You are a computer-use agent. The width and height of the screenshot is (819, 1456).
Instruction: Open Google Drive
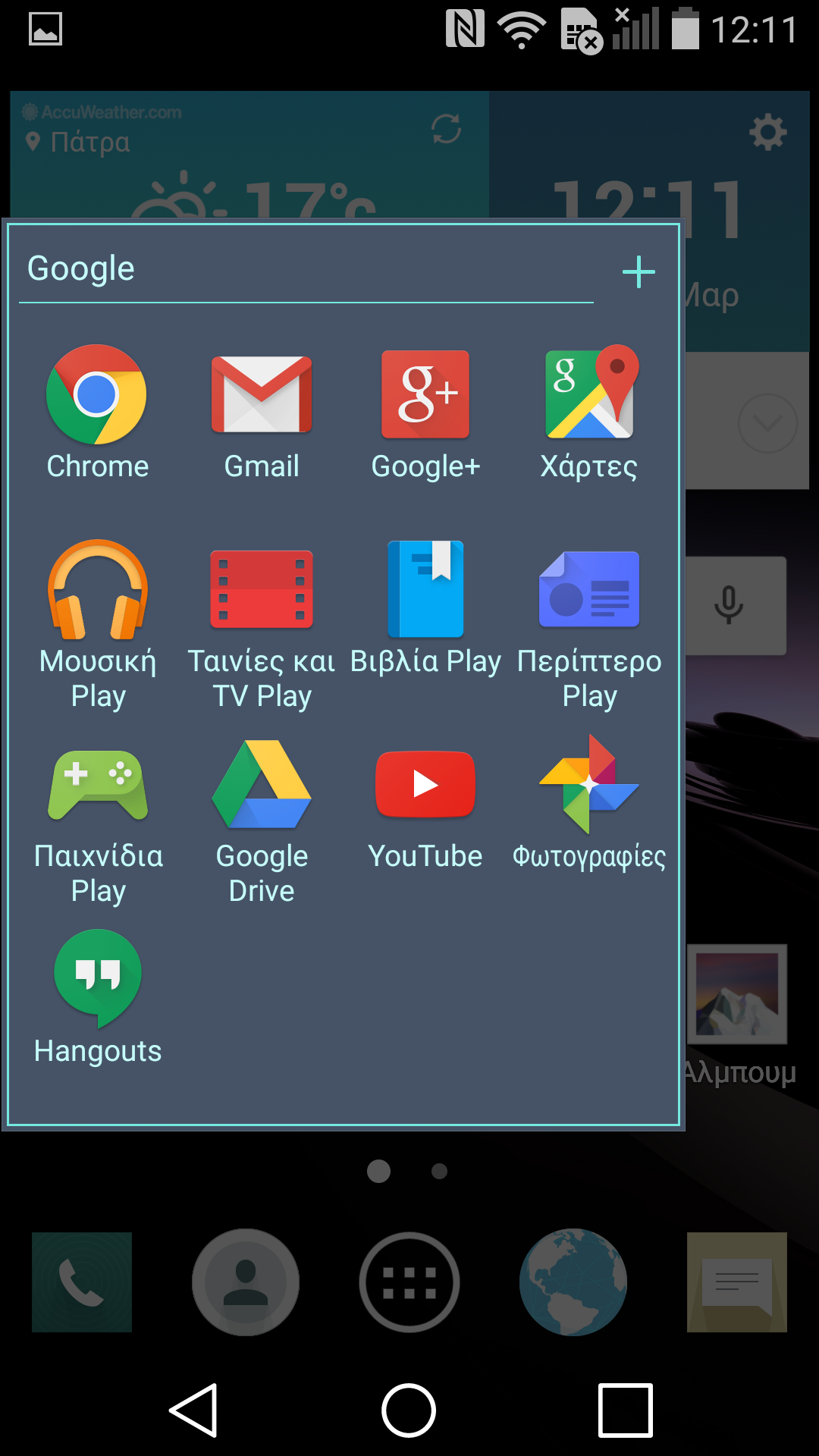pyautogui.click(x=262, y=821)
